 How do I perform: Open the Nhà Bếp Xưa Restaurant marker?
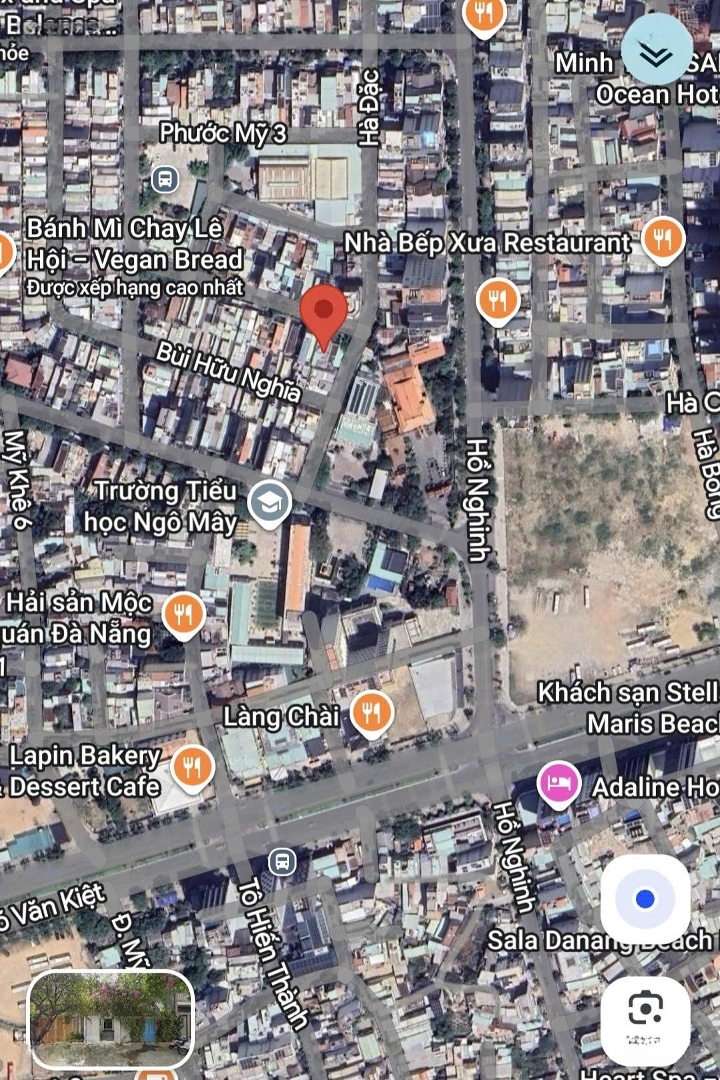click(662, 240)
